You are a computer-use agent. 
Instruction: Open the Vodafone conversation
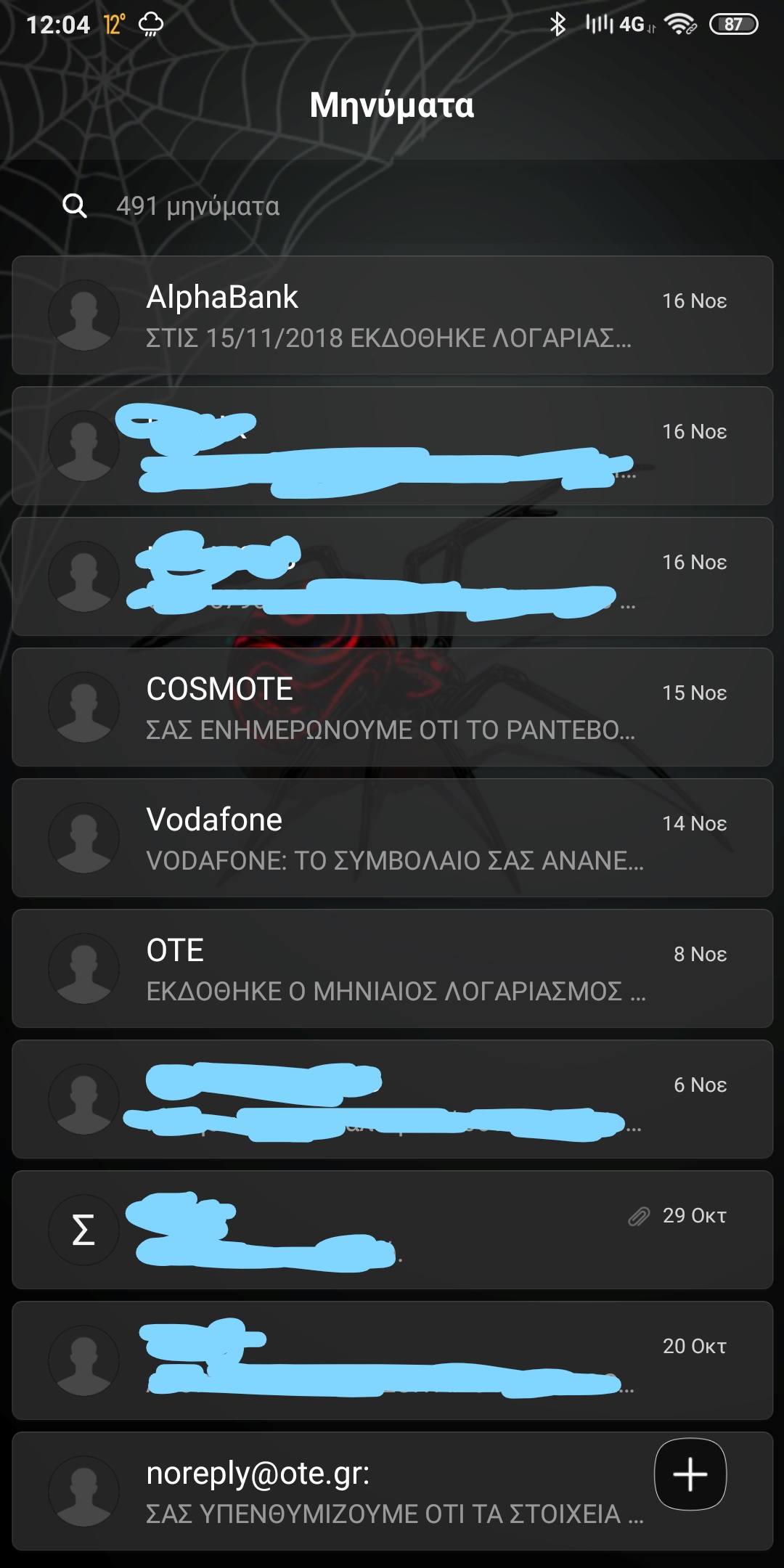point(392,838)
